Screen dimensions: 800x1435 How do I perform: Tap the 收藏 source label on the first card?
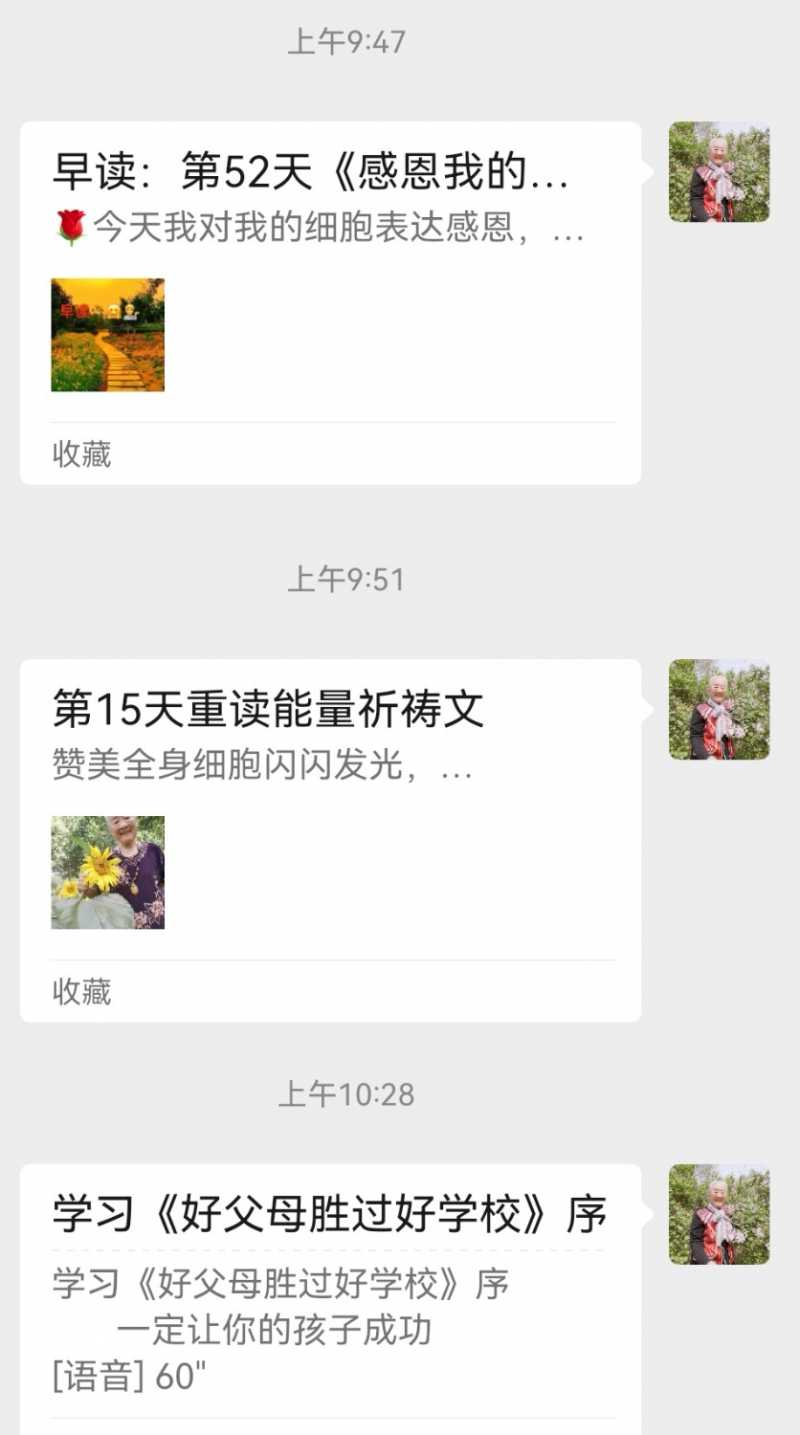pos(80,455)
